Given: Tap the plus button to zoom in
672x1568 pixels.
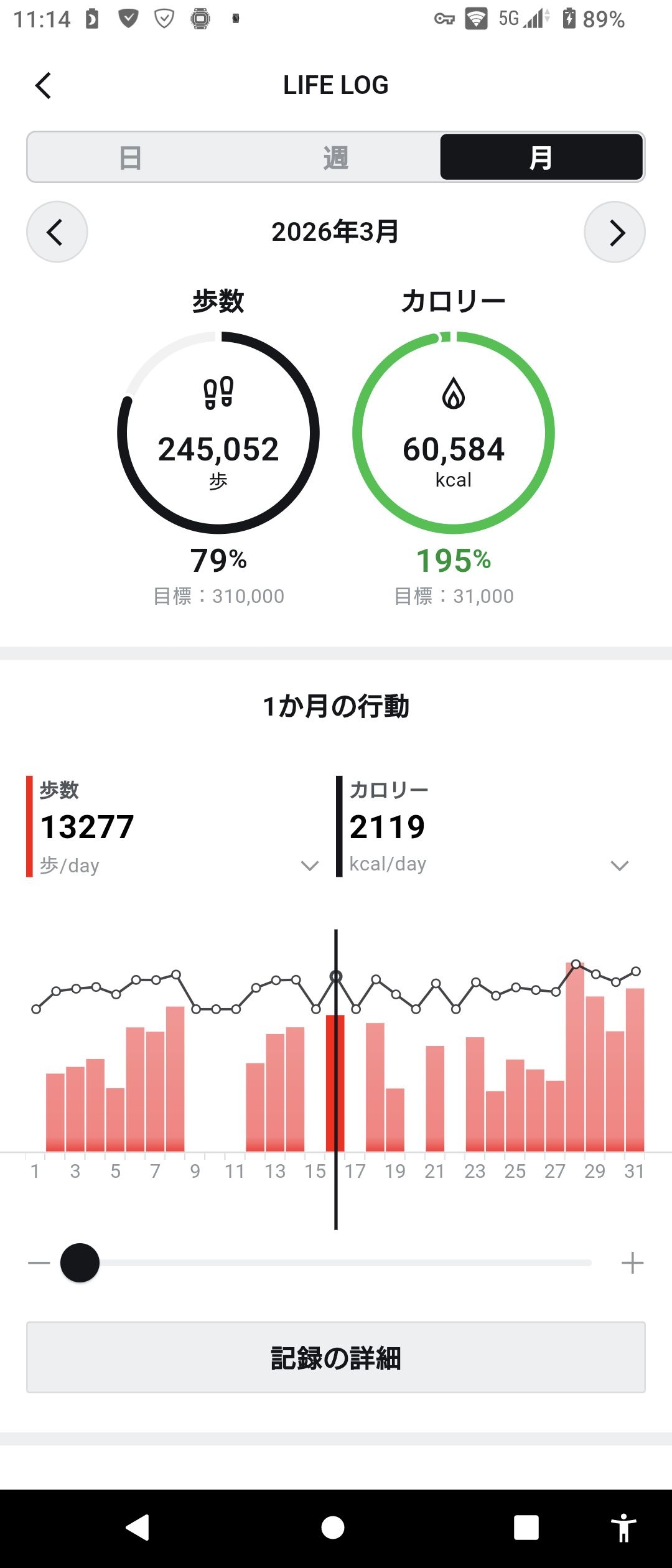Looking at the screenshot, I should (632, 1262).
